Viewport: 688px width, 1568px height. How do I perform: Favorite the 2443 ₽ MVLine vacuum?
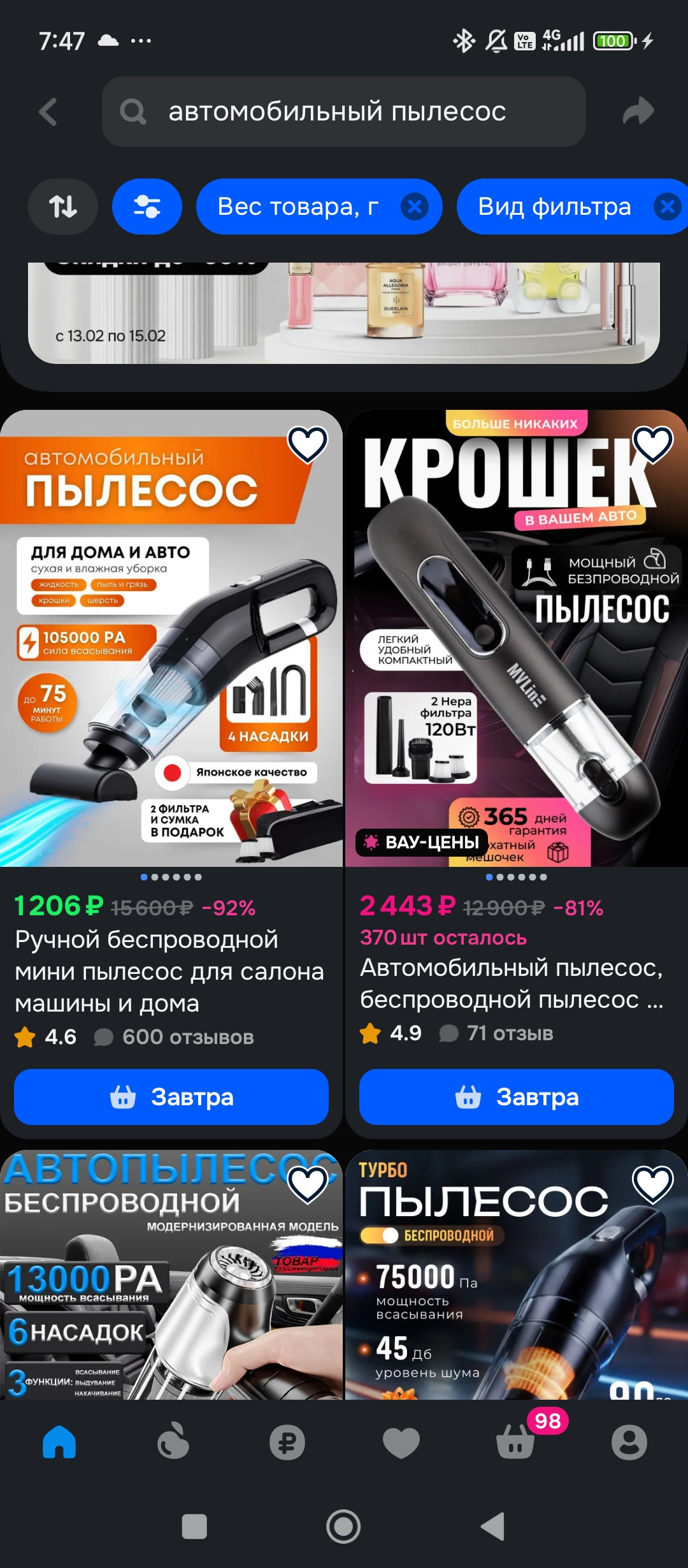[x=653, y=444]
